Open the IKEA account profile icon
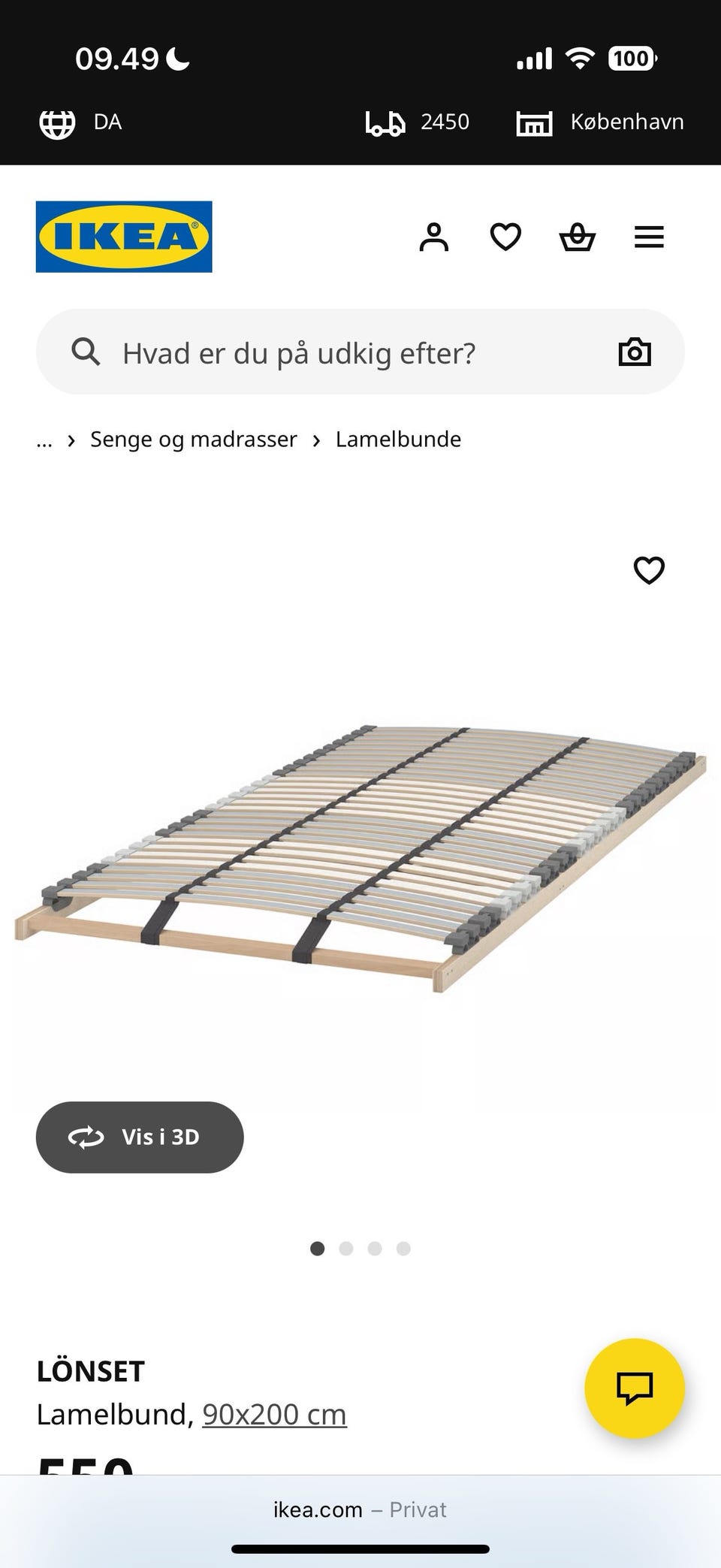The width and height of the screenshot is (721, 1568). click(x=434, y=237)
